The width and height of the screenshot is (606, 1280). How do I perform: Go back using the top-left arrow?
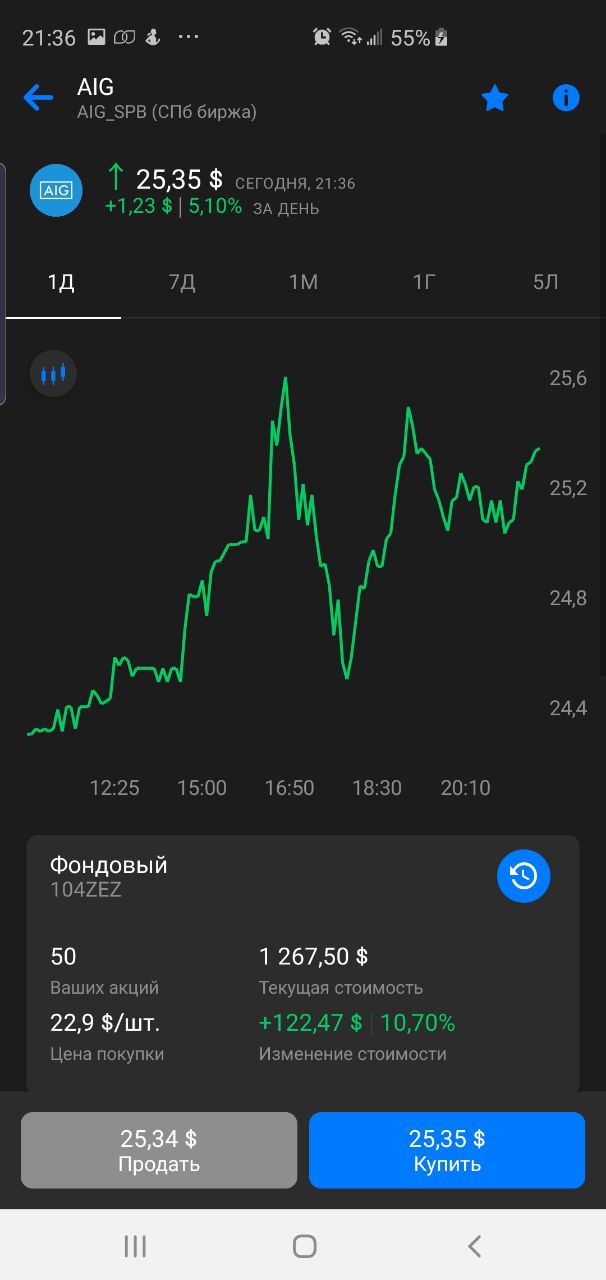click(x=38, y=98)
